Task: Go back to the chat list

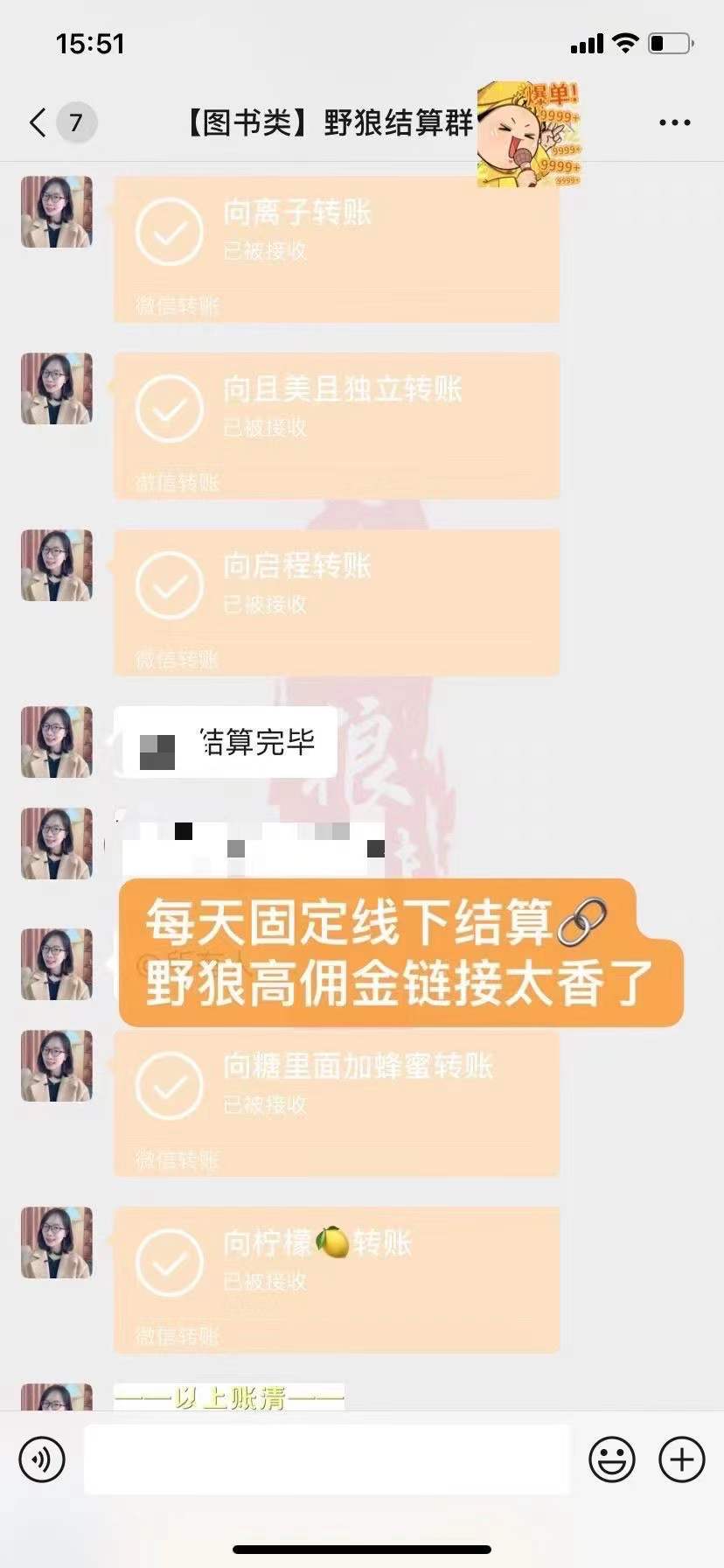Action: click(38, 122)
